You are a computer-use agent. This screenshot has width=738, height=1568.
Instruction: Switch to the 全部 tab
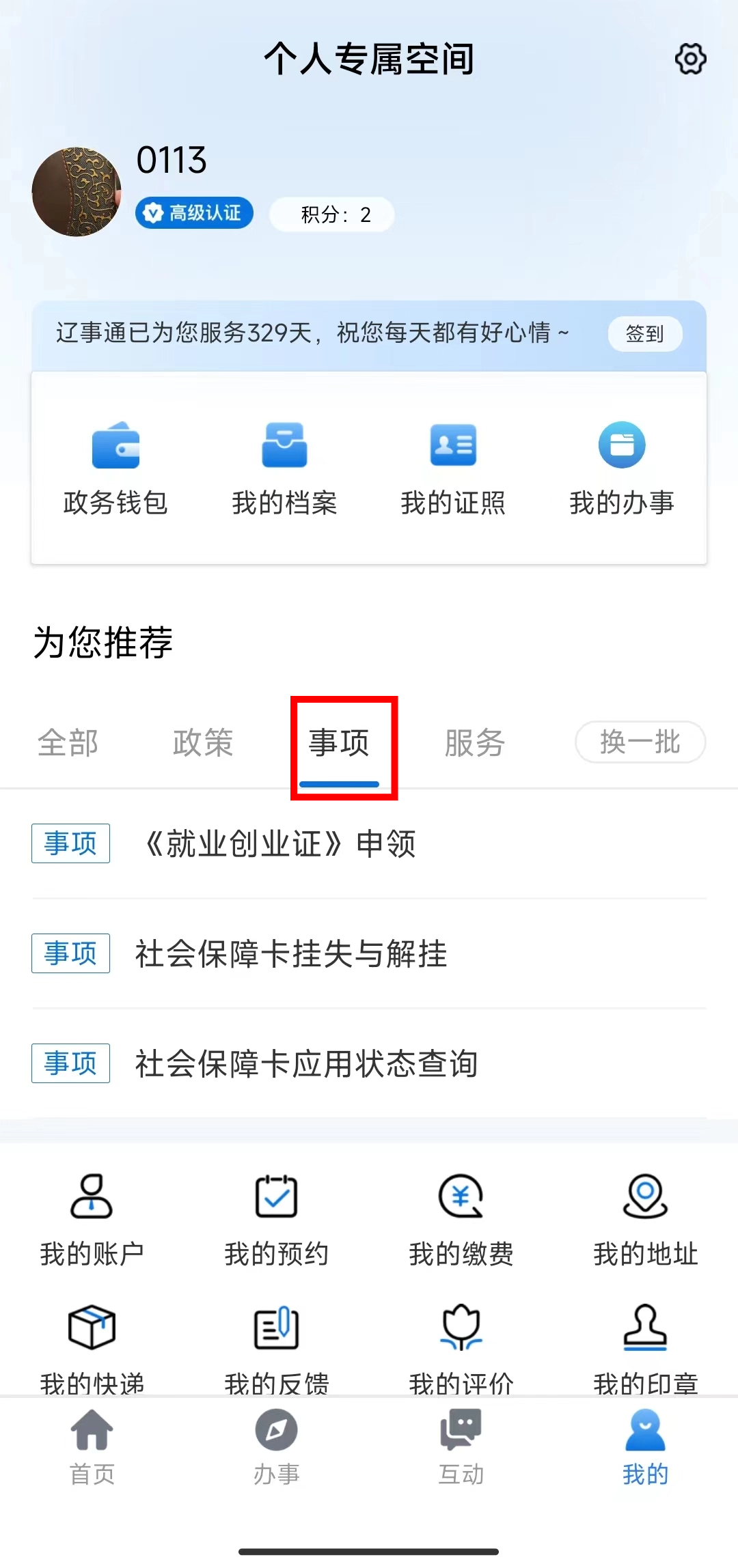coord(68,742)
